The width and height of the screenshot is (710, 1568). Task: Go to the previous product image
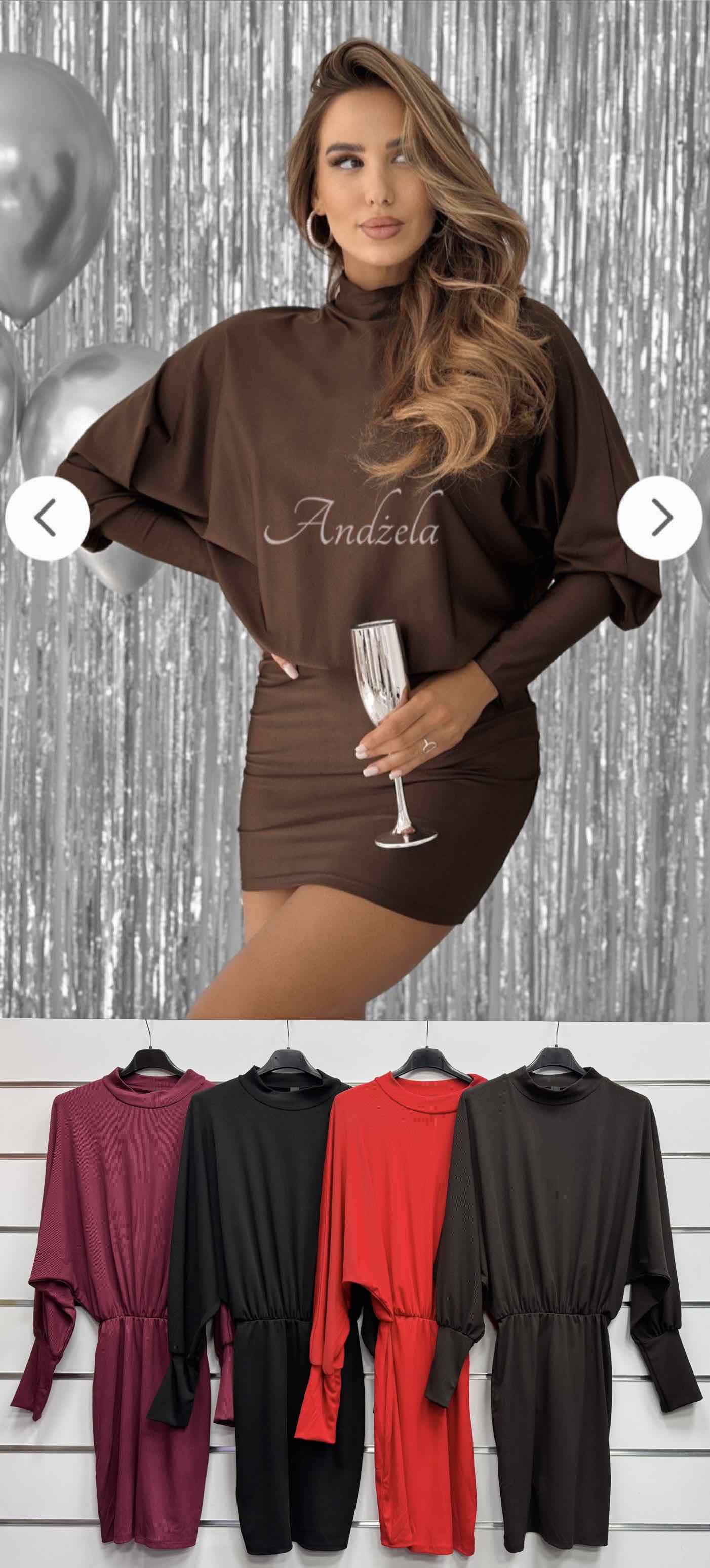coord(48,518)
